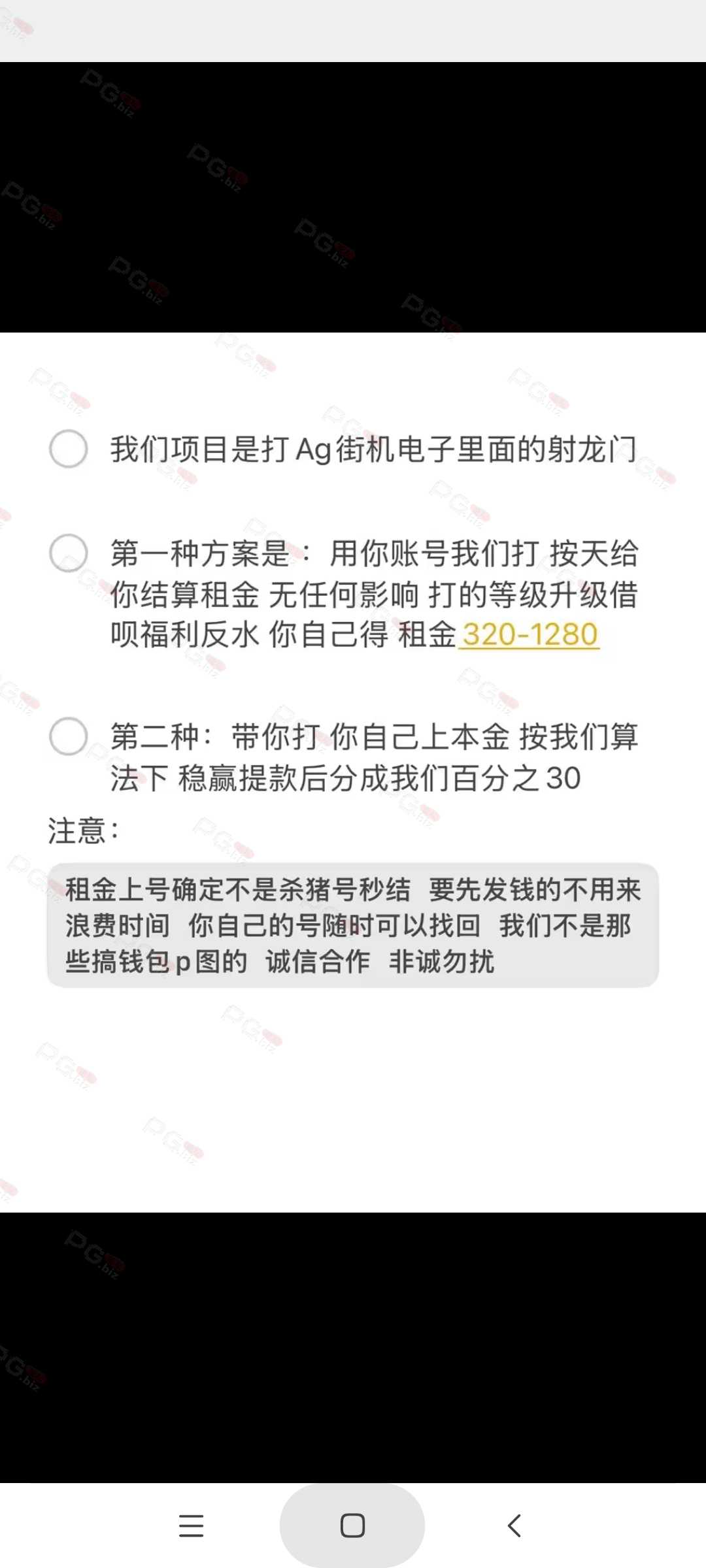Open the underlined 320-1280 link
The height and width of the screenshot is (1568, 706).
529,634
